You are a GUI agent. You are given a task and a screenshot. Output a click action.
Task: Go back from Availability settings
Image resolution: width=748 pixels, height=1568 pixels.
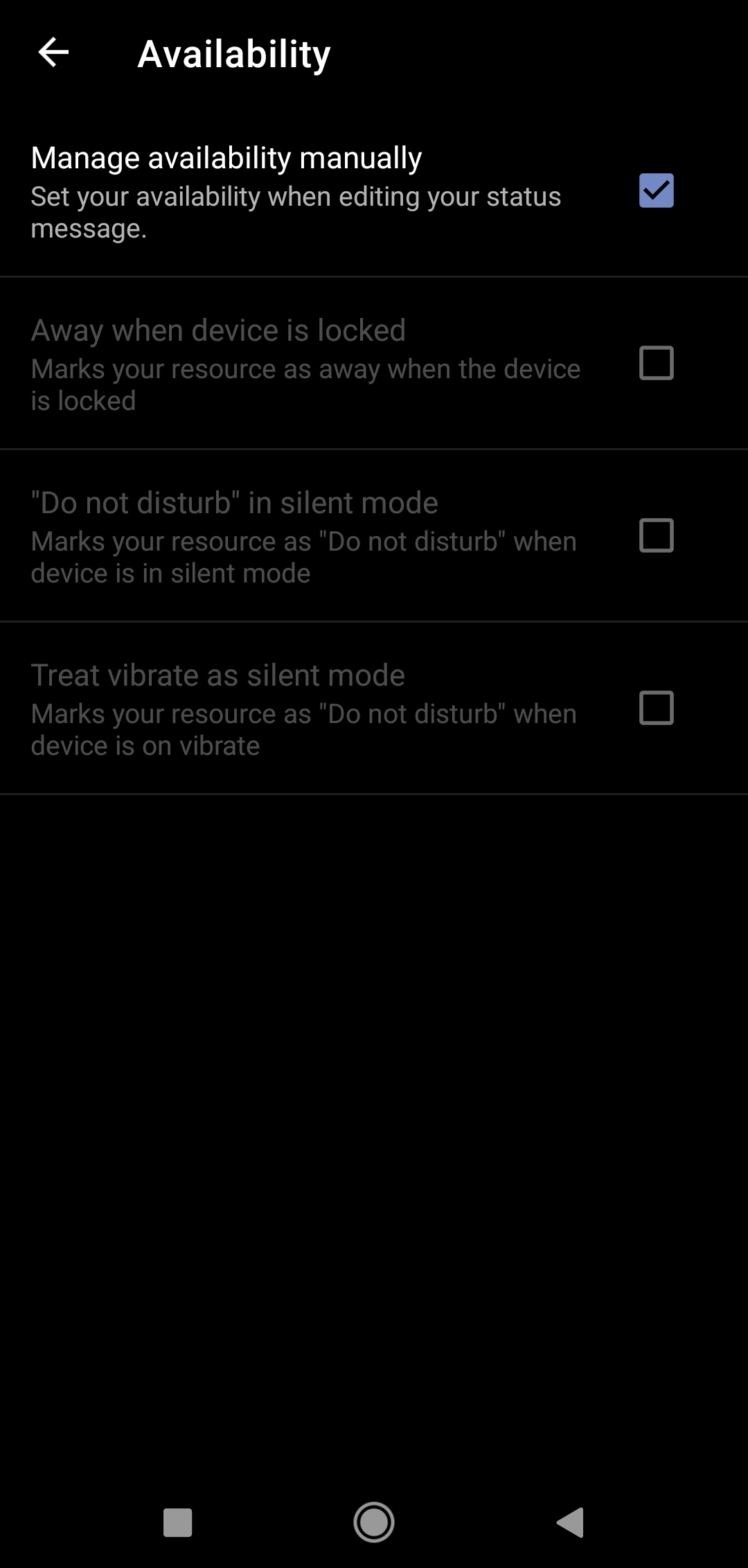[53, 53]
